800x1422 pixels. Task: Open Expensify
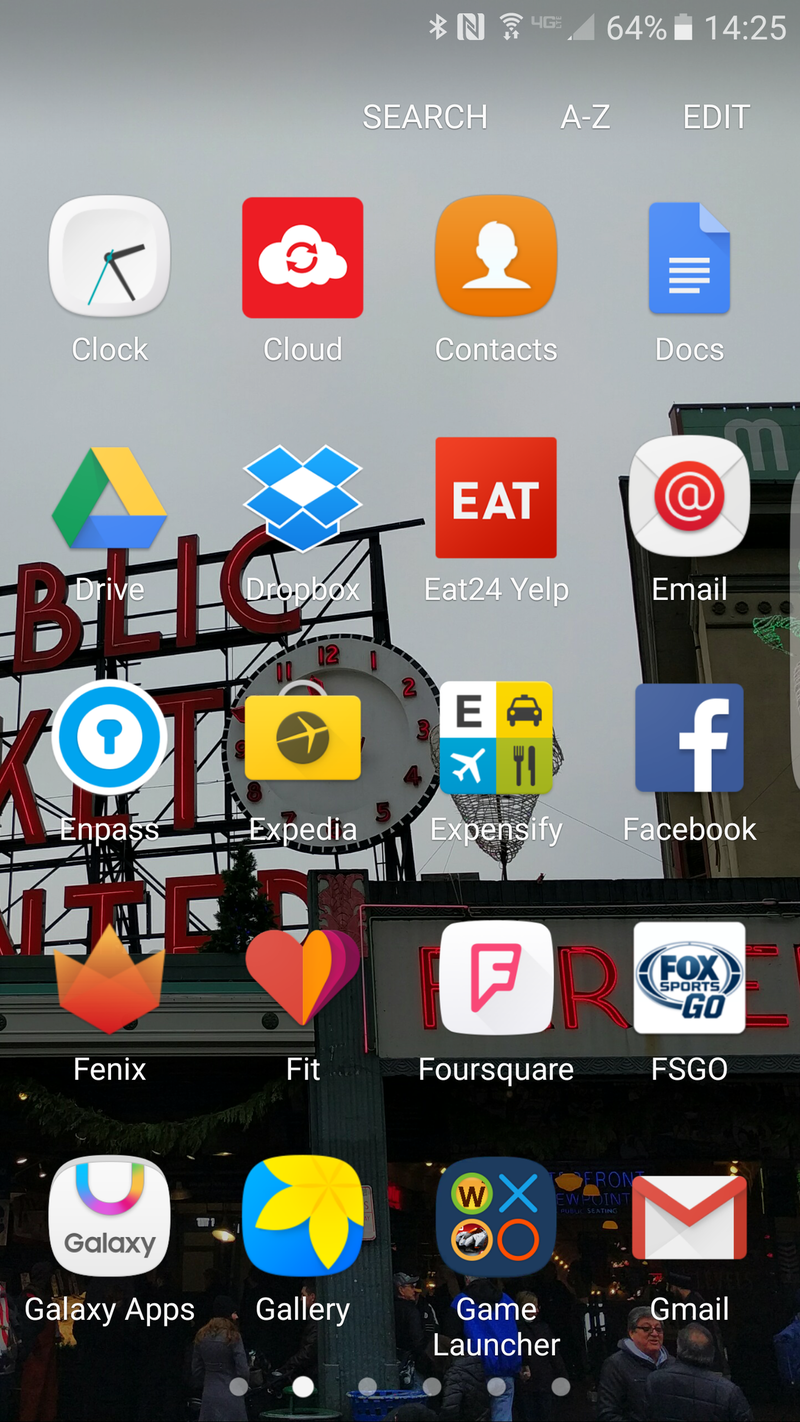(496, 737)
